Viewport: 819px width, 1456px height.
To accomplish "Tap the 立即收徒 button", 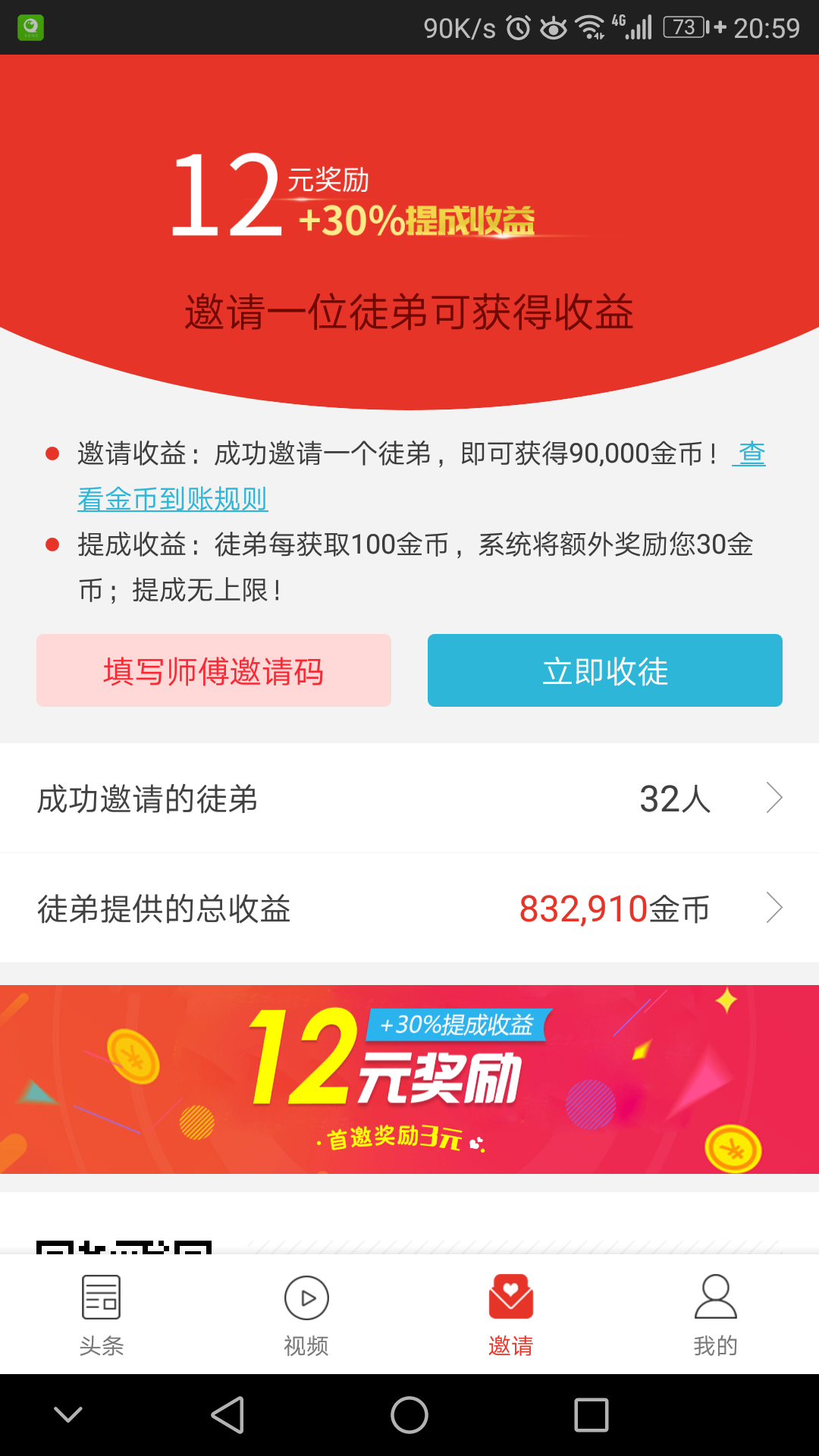I will tap(604, 671).
